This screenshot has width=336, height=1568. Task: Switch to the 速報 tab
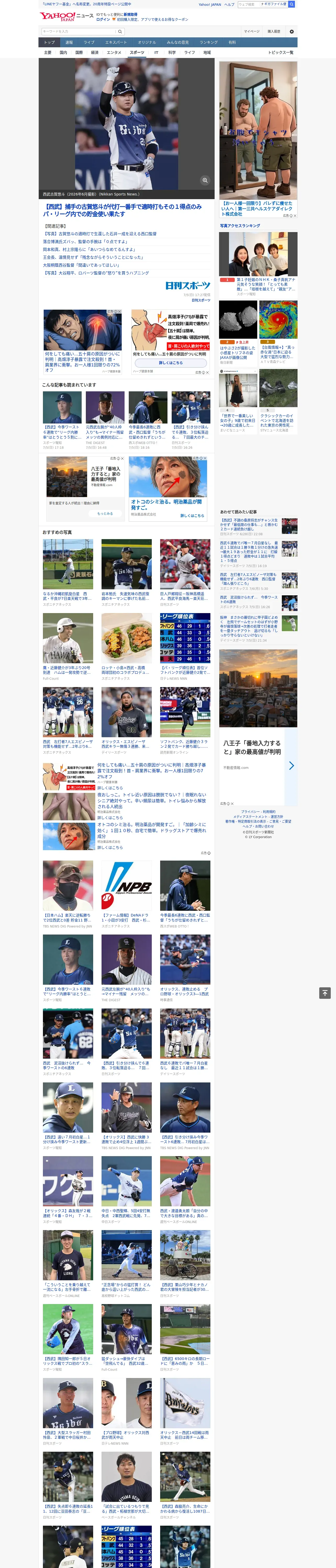click(x=69, y=43)
